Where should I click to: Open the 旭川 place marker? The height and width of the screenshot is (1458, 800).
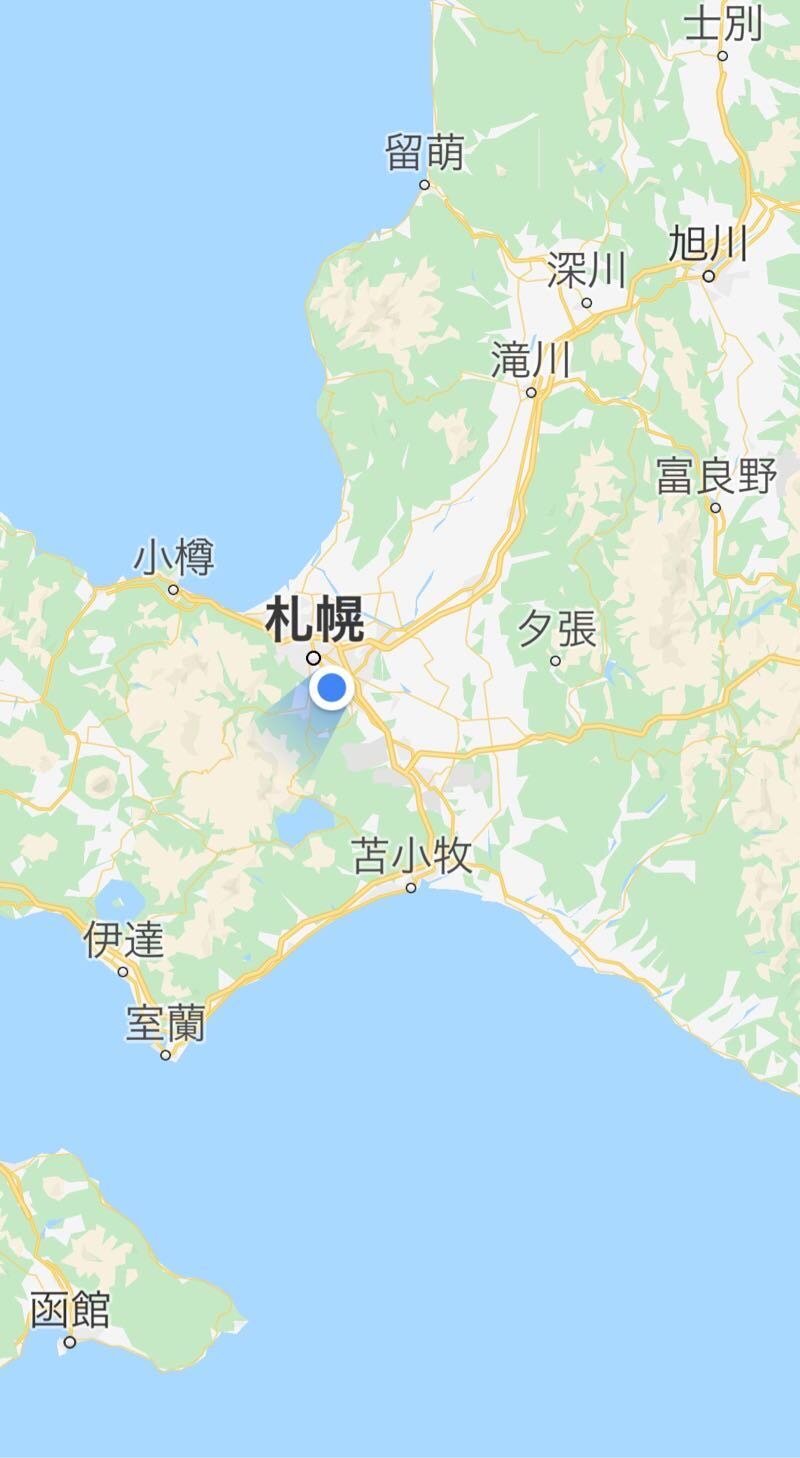709,275
